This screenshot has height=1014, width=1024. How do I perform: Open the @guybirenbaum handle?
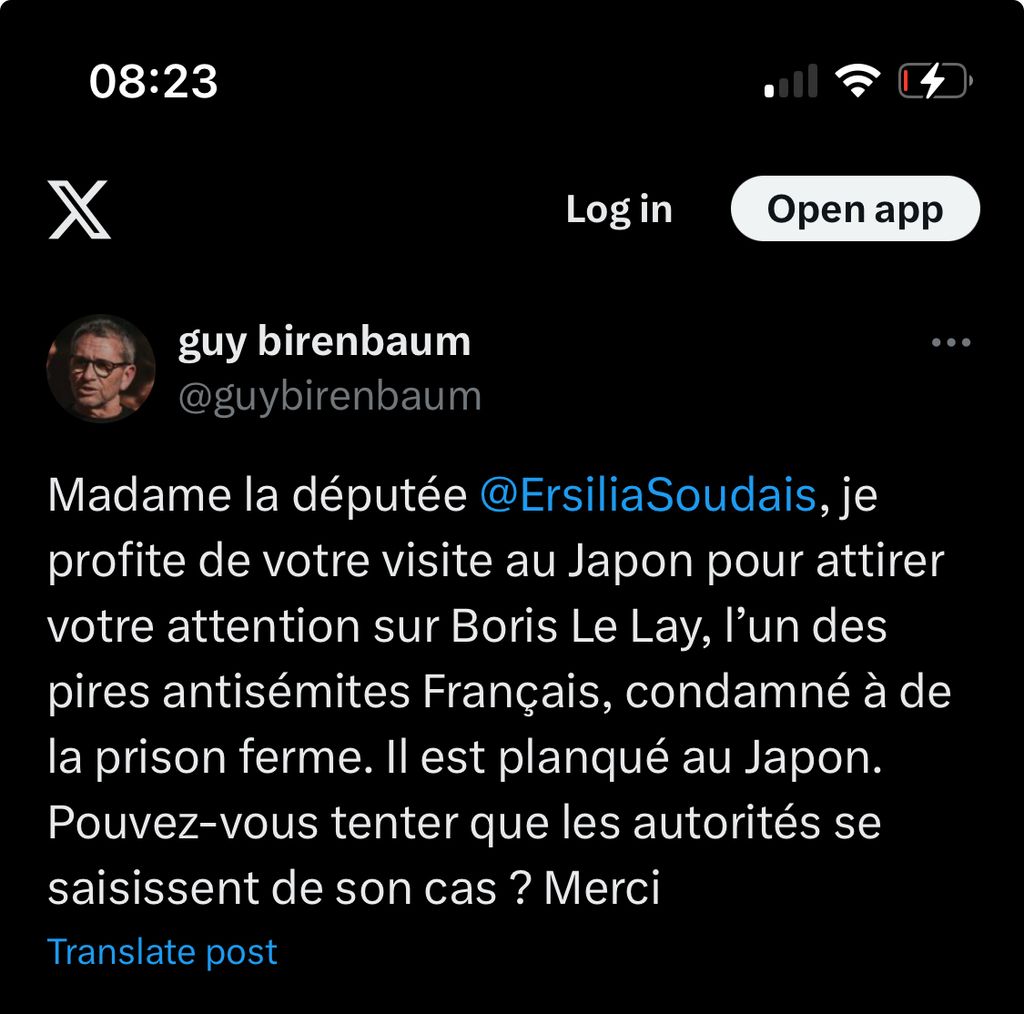pyautogui.click(x=330, y=397)
